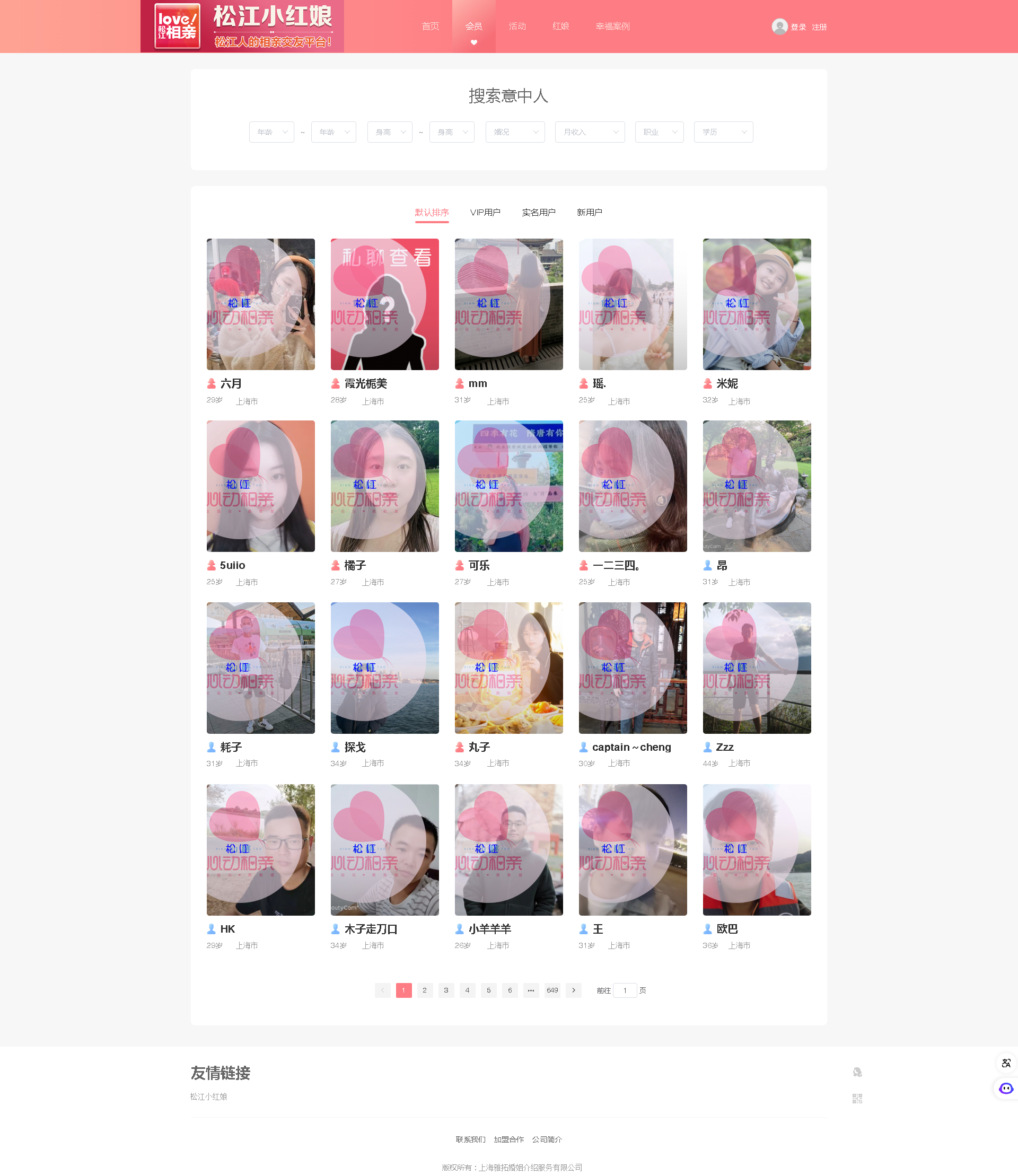Switch to the 实名用户 tab
The width and height of the screenshot is (1018, 1176).
point(538,213)
